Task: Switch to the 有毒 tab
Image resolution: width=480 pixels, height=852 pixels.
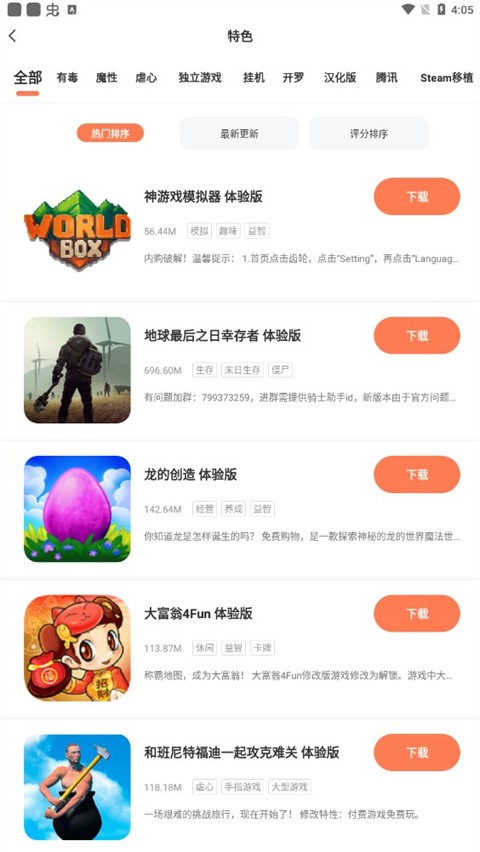Action: tap(67, 78)
